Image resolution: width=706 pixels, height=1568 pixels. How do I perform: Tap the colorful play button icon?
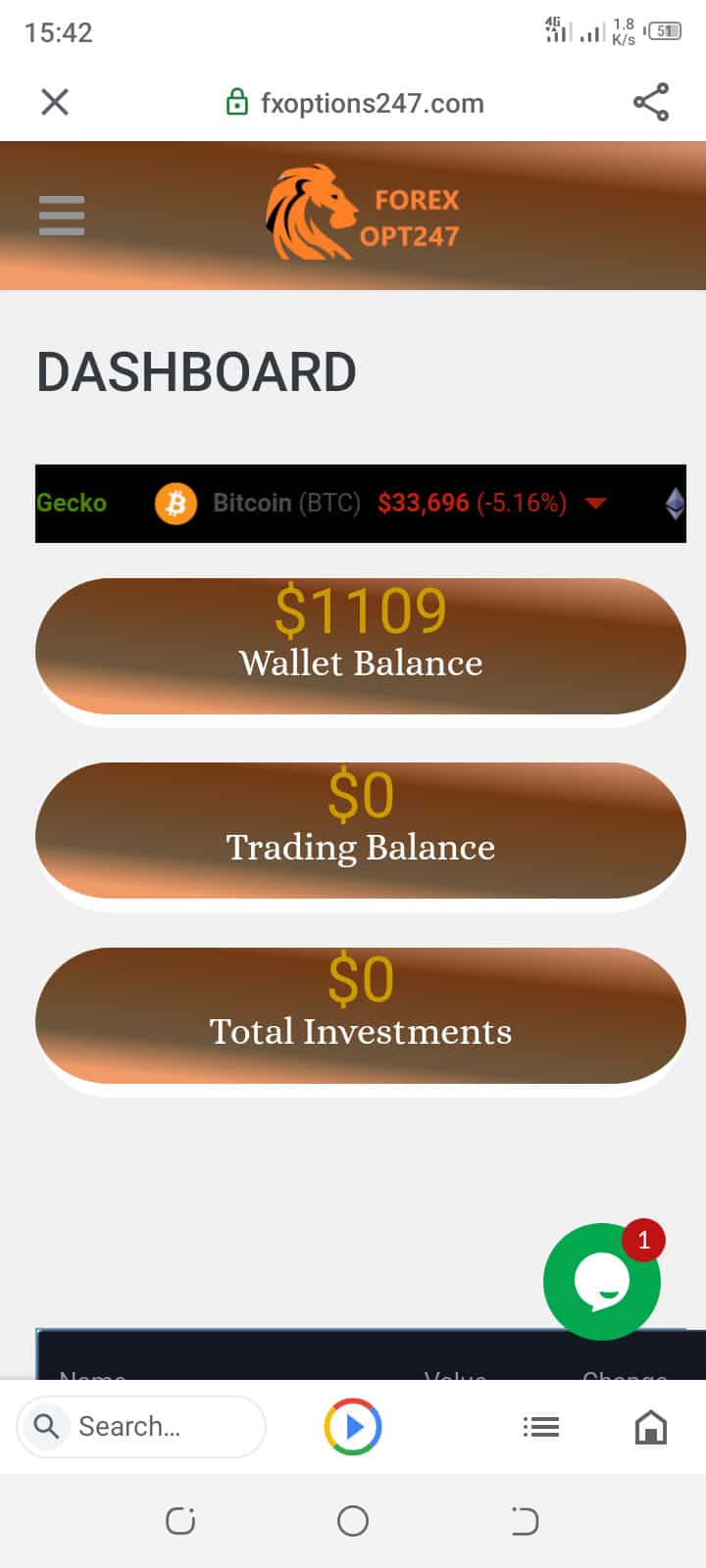[353, 1427]
